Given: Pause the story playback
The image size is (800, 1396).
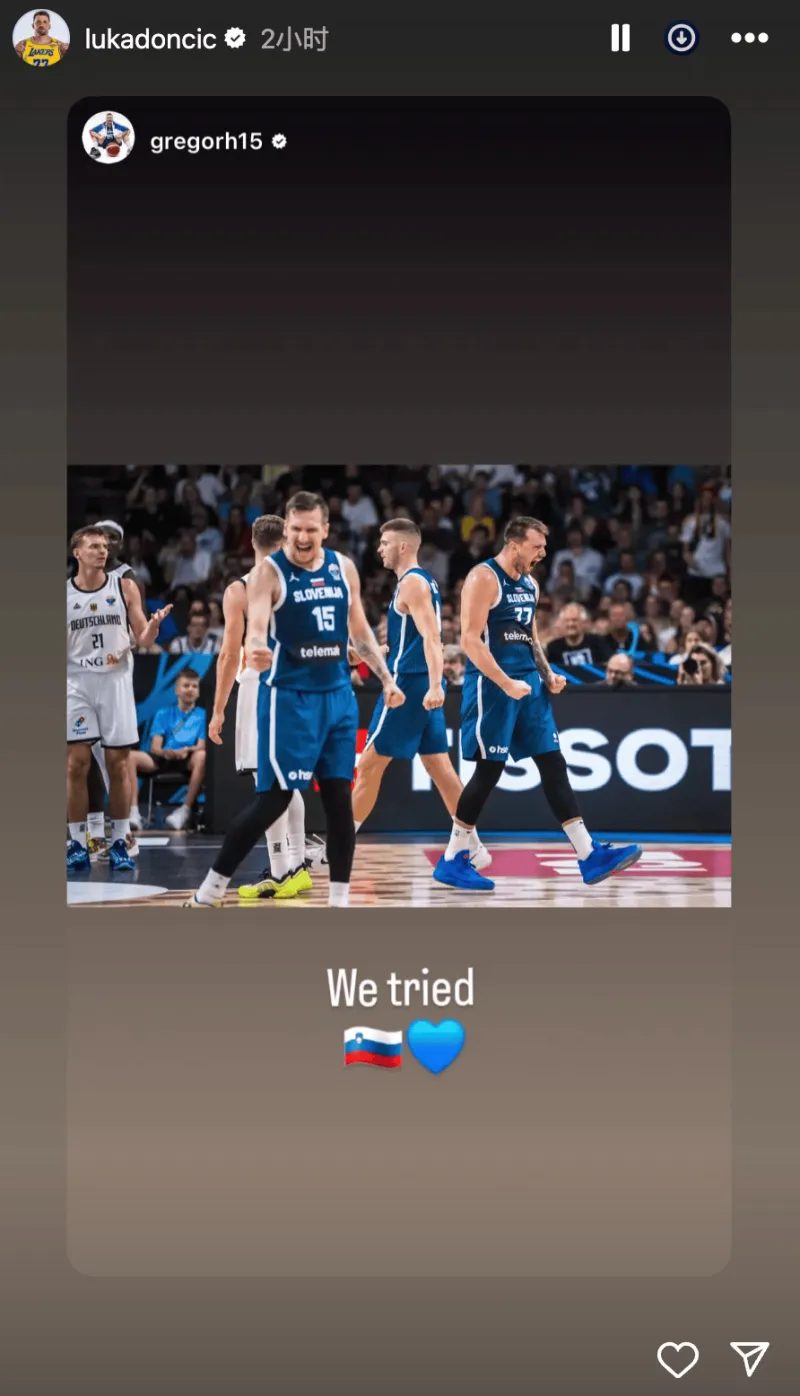Looking at the screenshot, I should coord(620,39).
